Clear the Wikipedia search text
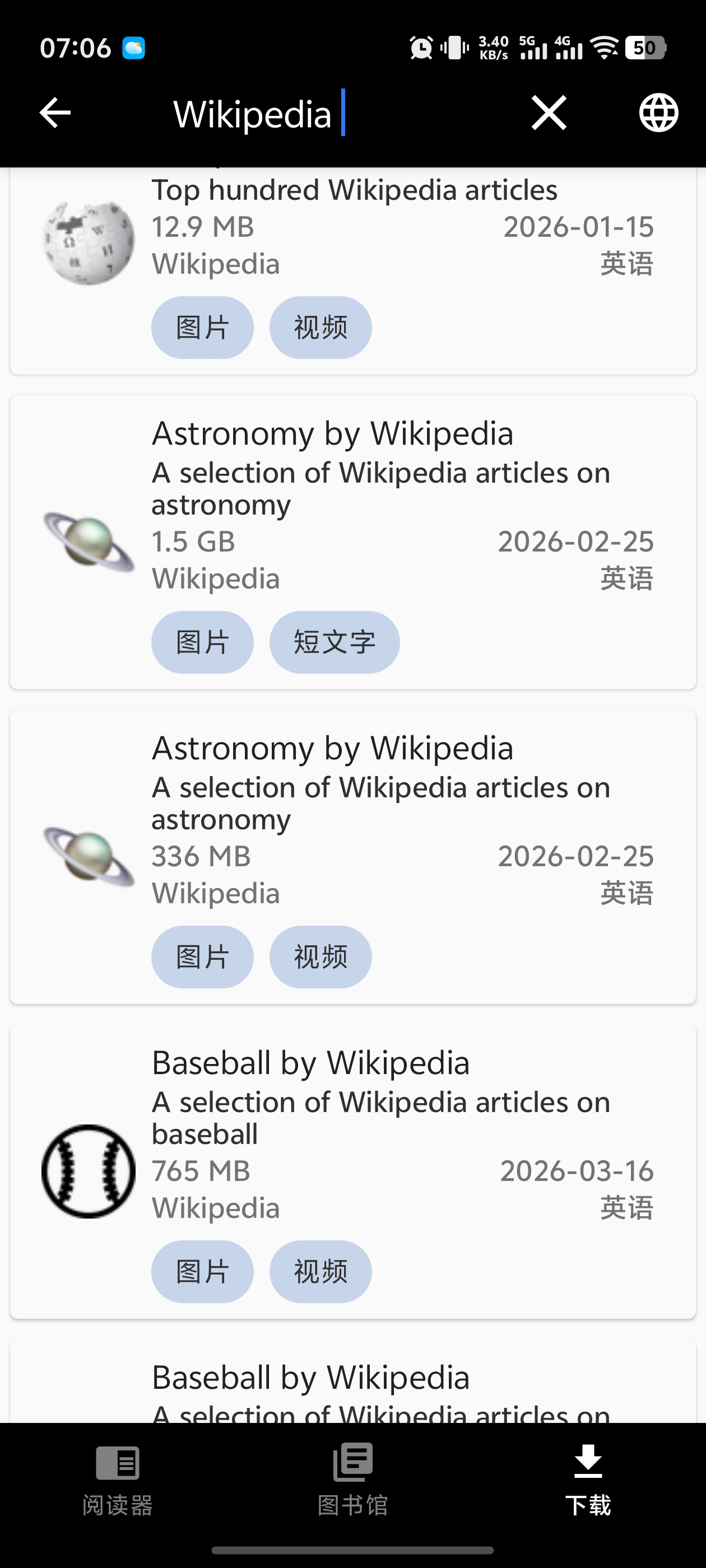 tap(548, 113)
